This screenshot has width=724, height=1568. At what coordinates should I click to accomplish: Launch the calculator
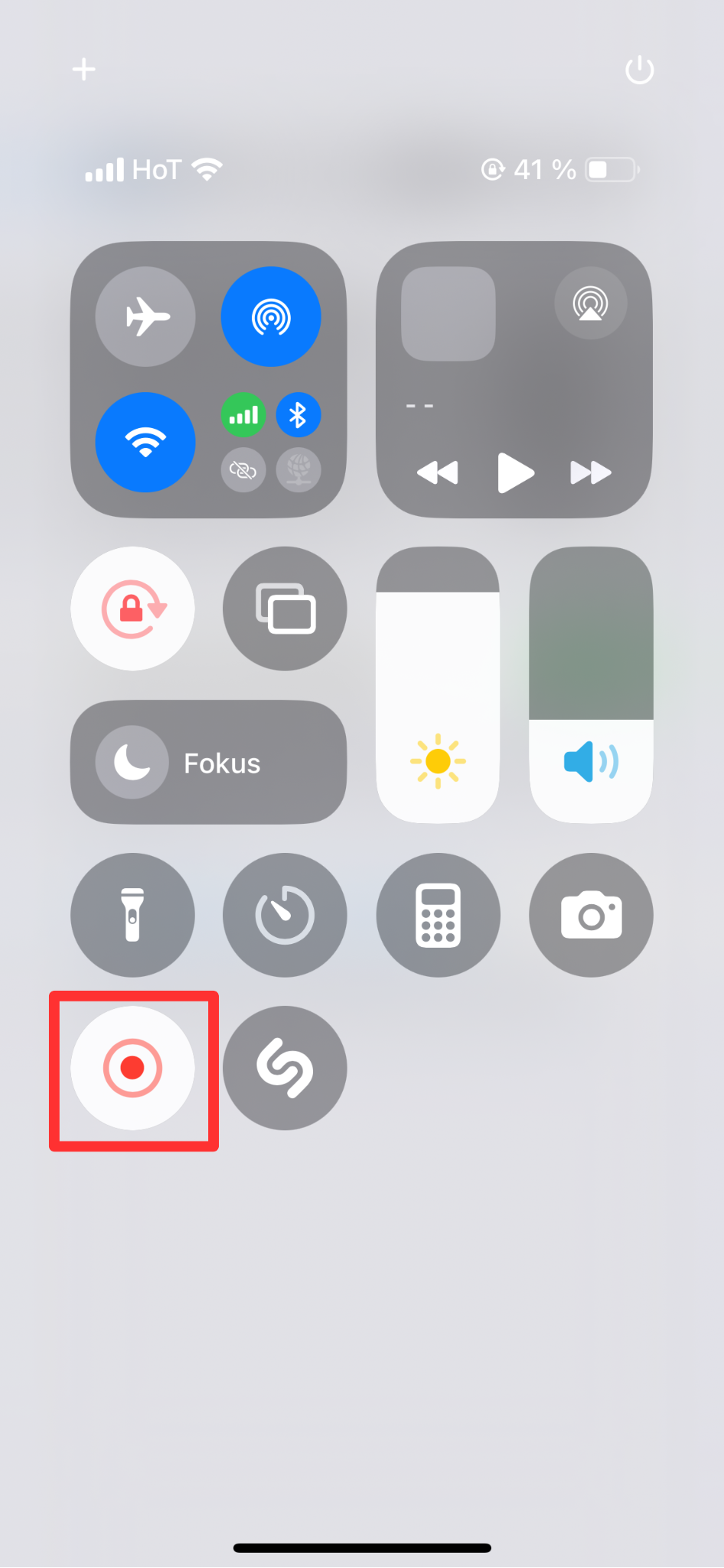pos(438,915)
